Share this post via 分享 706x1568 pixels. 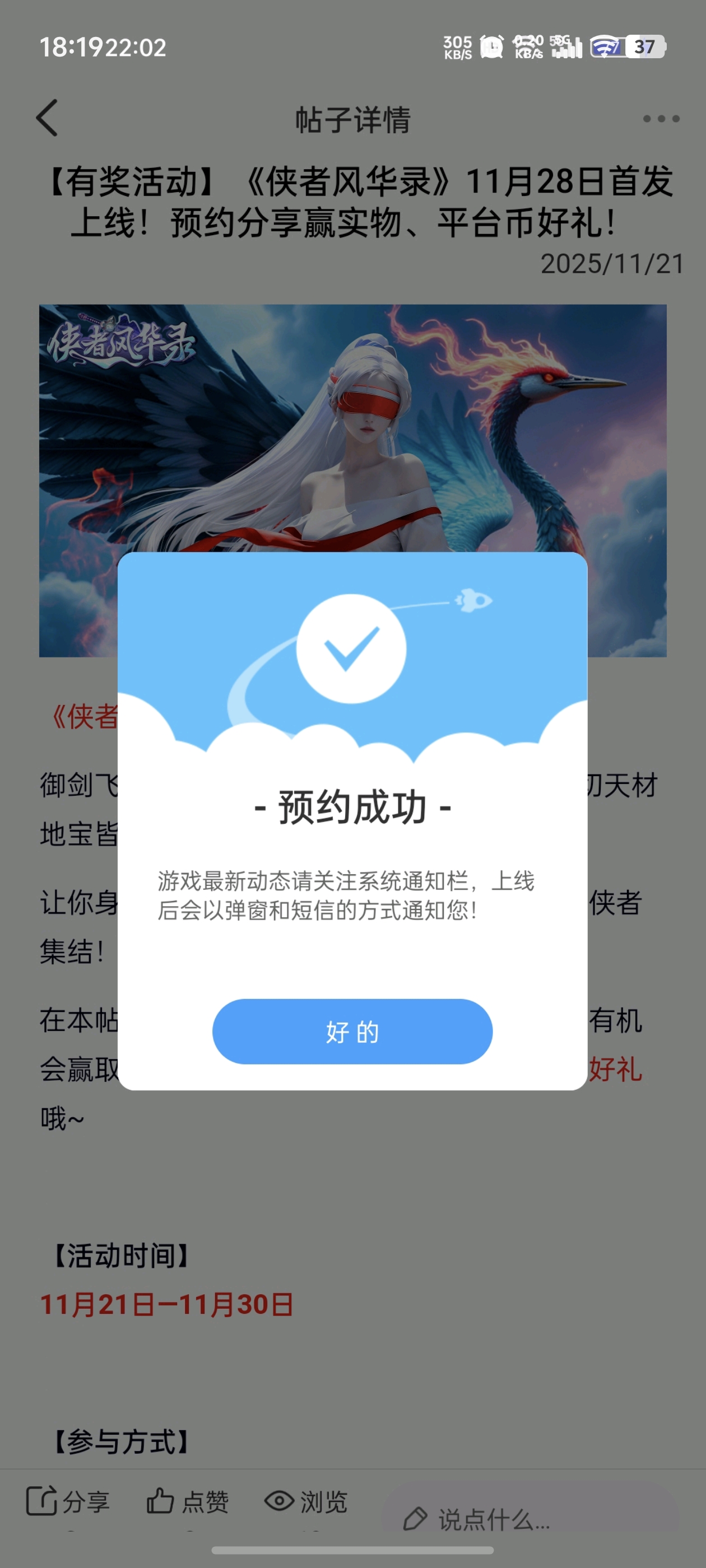pos(68,1502)
